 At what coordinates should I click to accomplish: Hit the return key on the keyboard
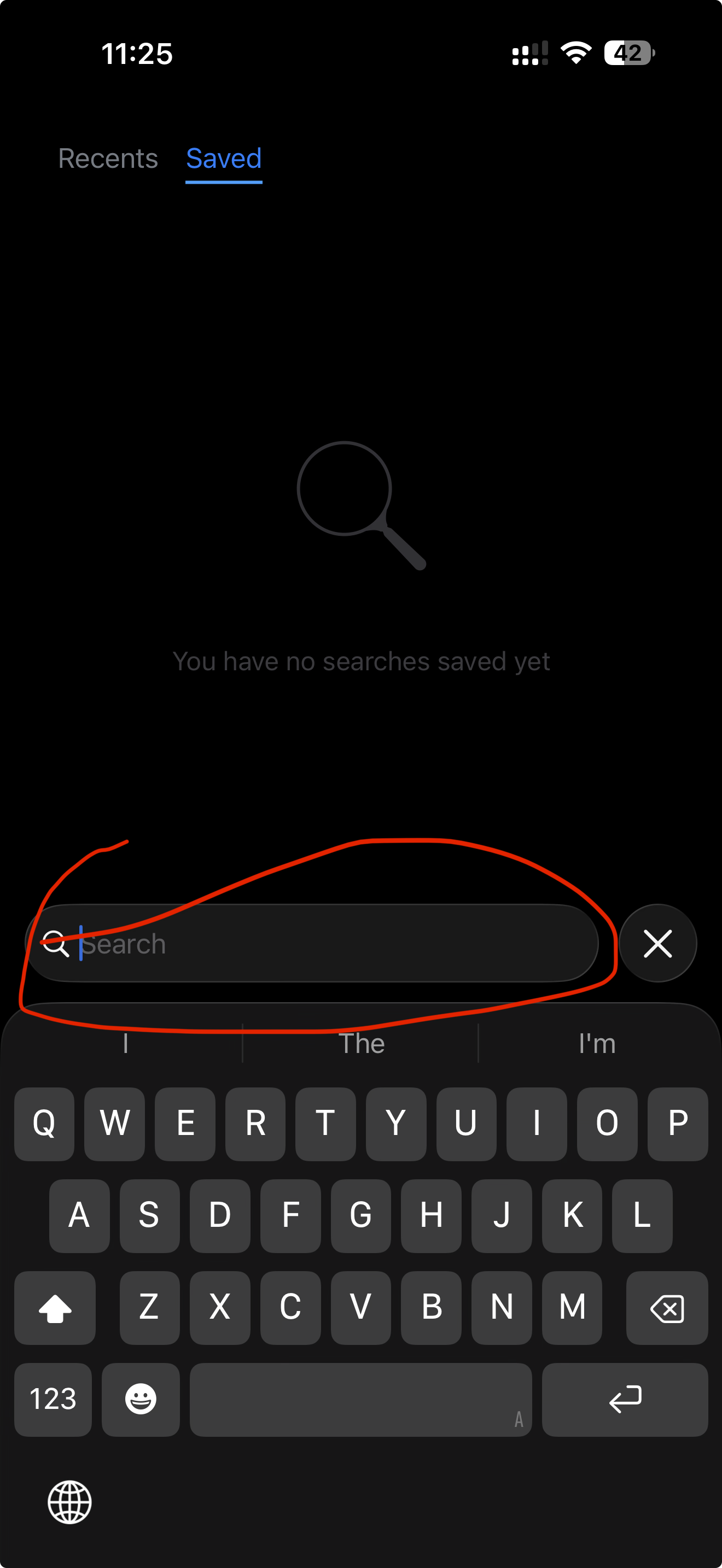(625, 1400)
